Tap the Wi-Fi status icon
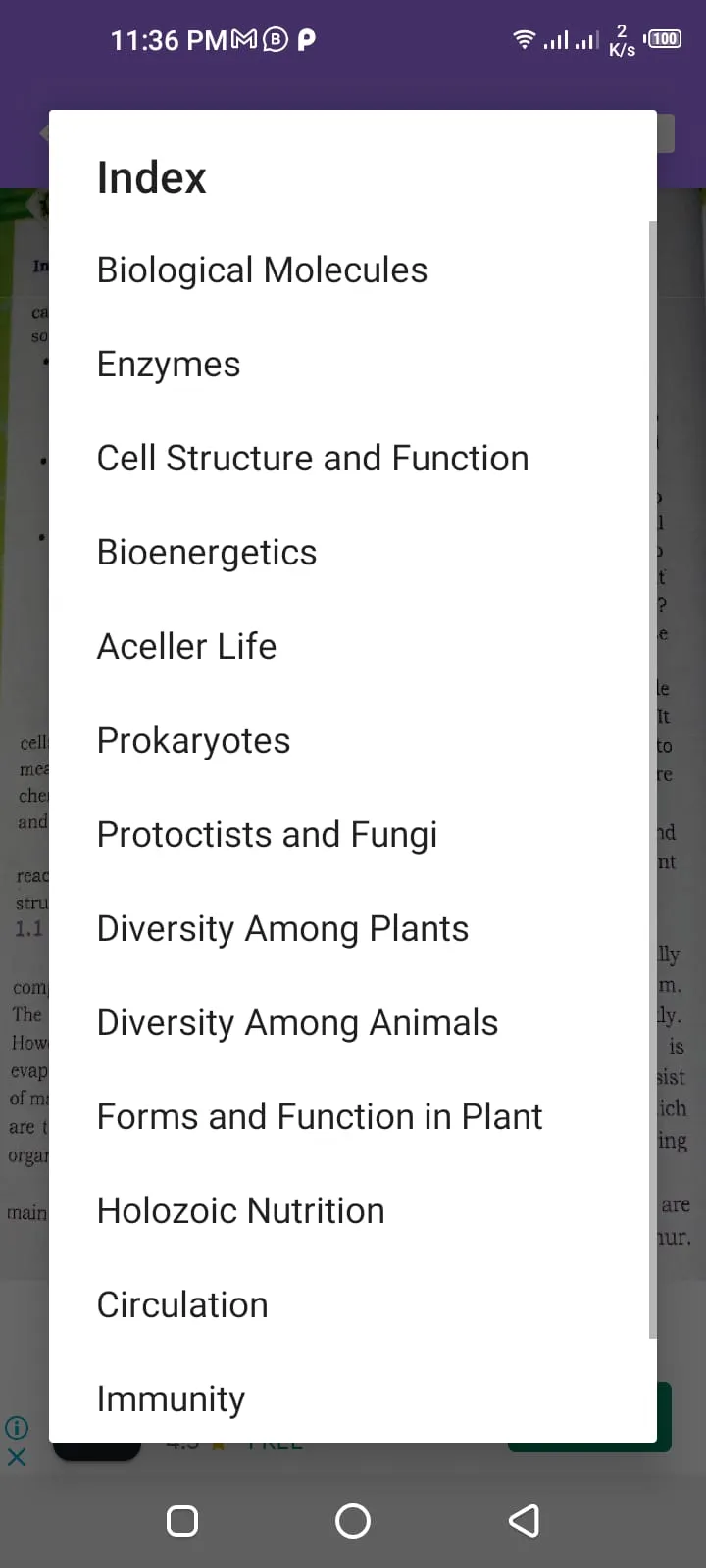706x1568 pixels. tap(523, 39)
